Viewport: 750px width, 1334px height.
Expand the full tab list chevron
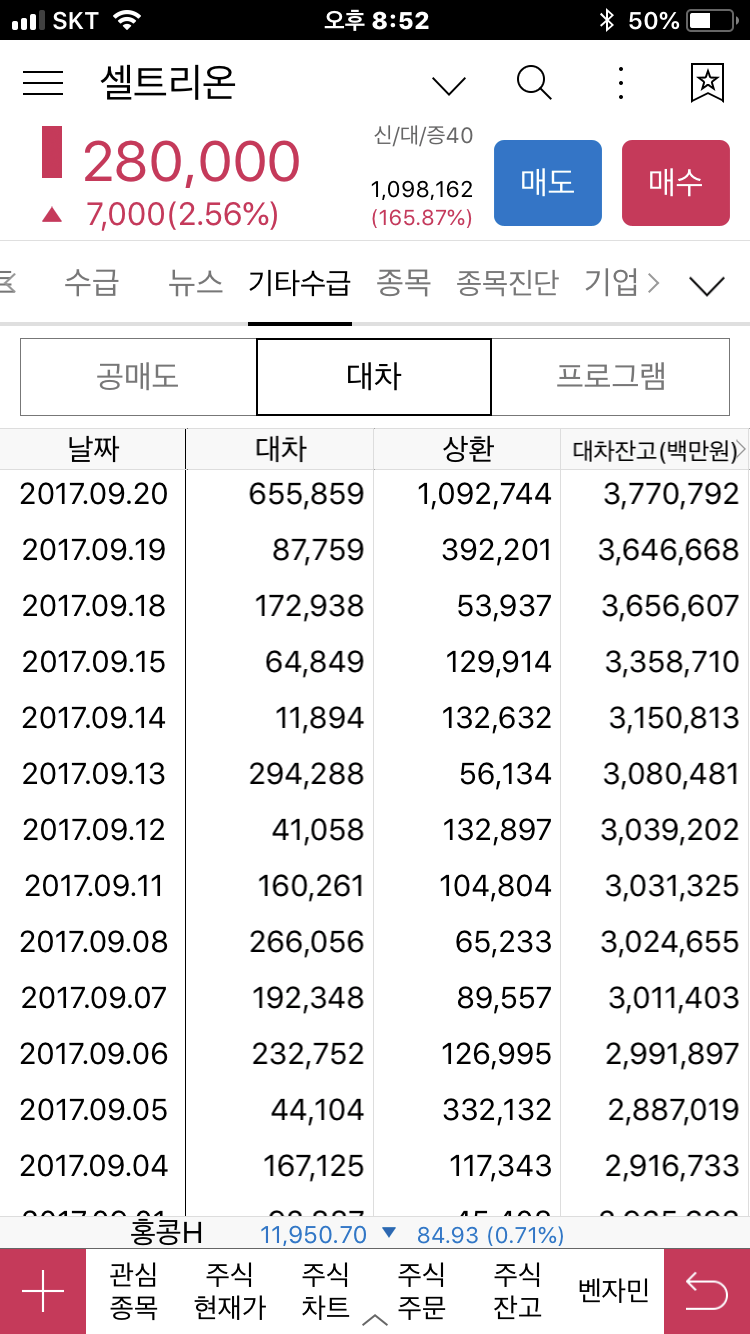coord(707,286)
